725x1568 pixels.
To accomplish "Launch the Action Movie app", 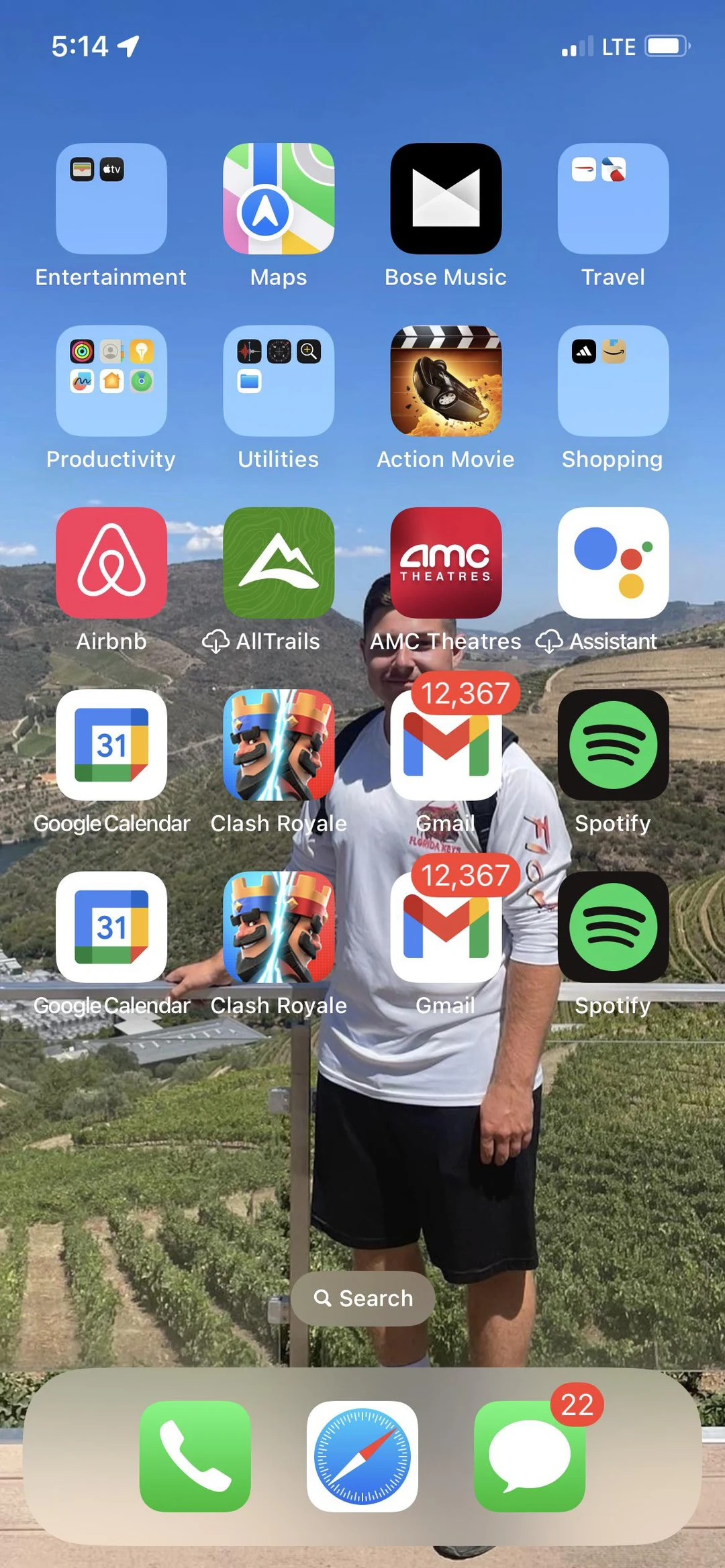I will pos(446,380).
